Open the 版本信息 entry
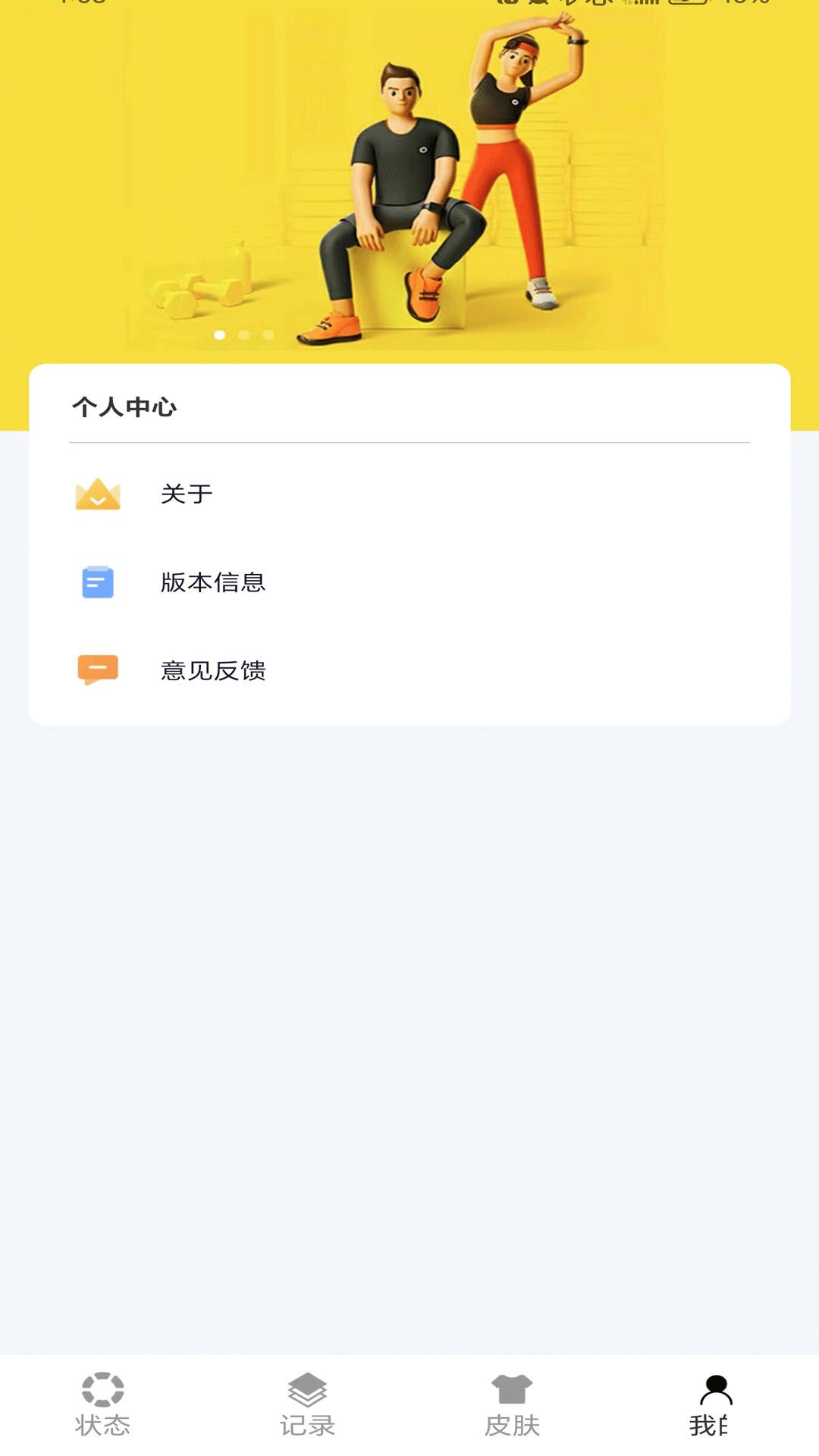The height and width of the screenshot is (1456, 819). (x=213, y=582)
